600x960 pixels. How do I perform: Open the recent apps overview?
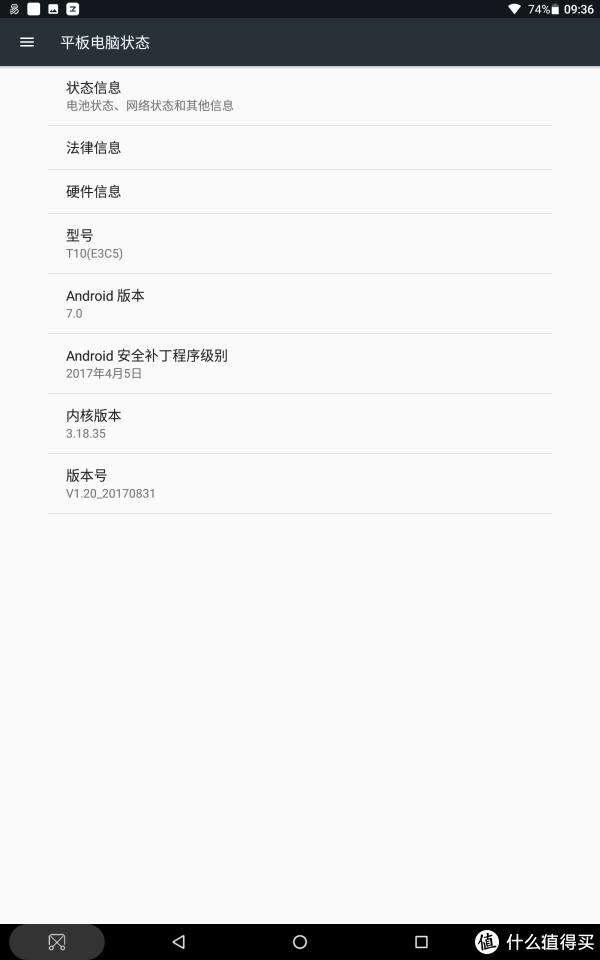(421, 942)
